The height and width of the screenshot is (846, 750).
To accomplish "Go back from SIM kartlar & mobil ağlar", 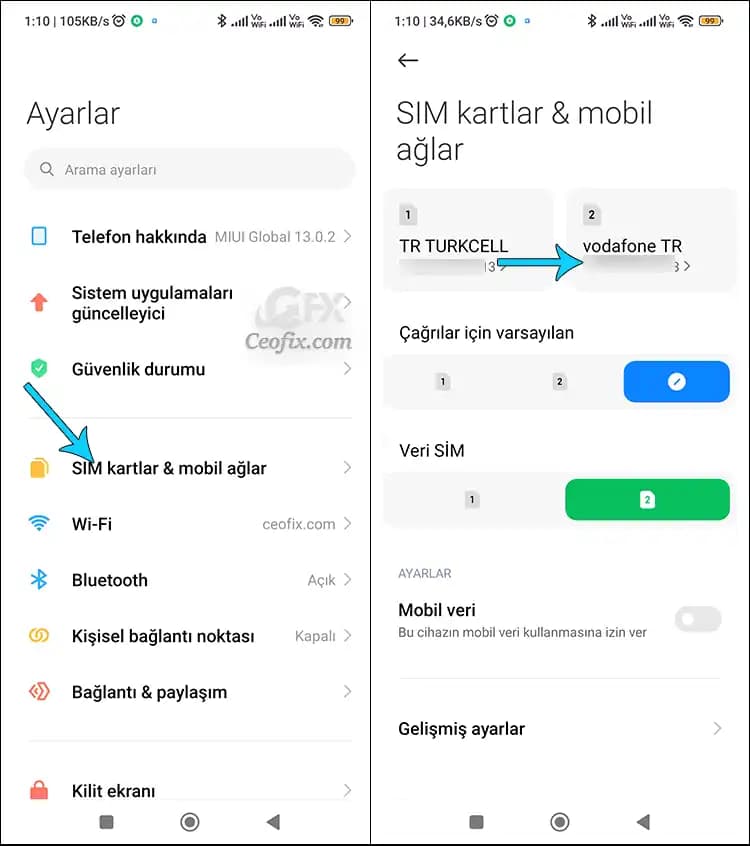I will click(x=407, y=60).
